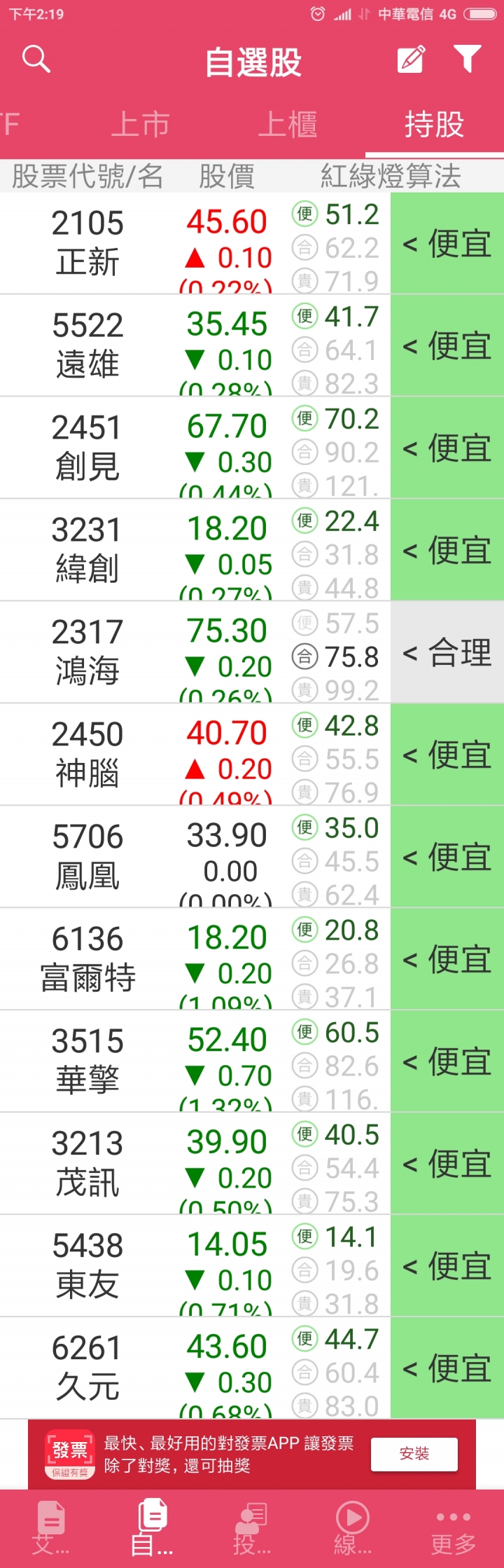
Task: Open the filter funnel icon
Action: 467,60
